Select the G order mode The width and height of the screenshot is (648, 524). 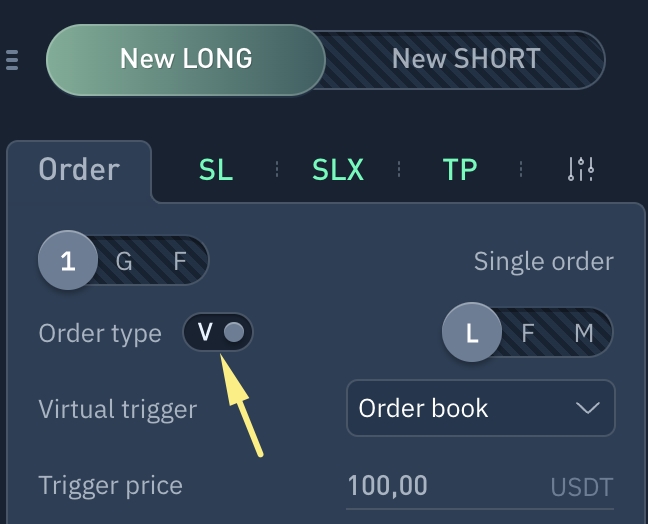[x=125, y=262]
